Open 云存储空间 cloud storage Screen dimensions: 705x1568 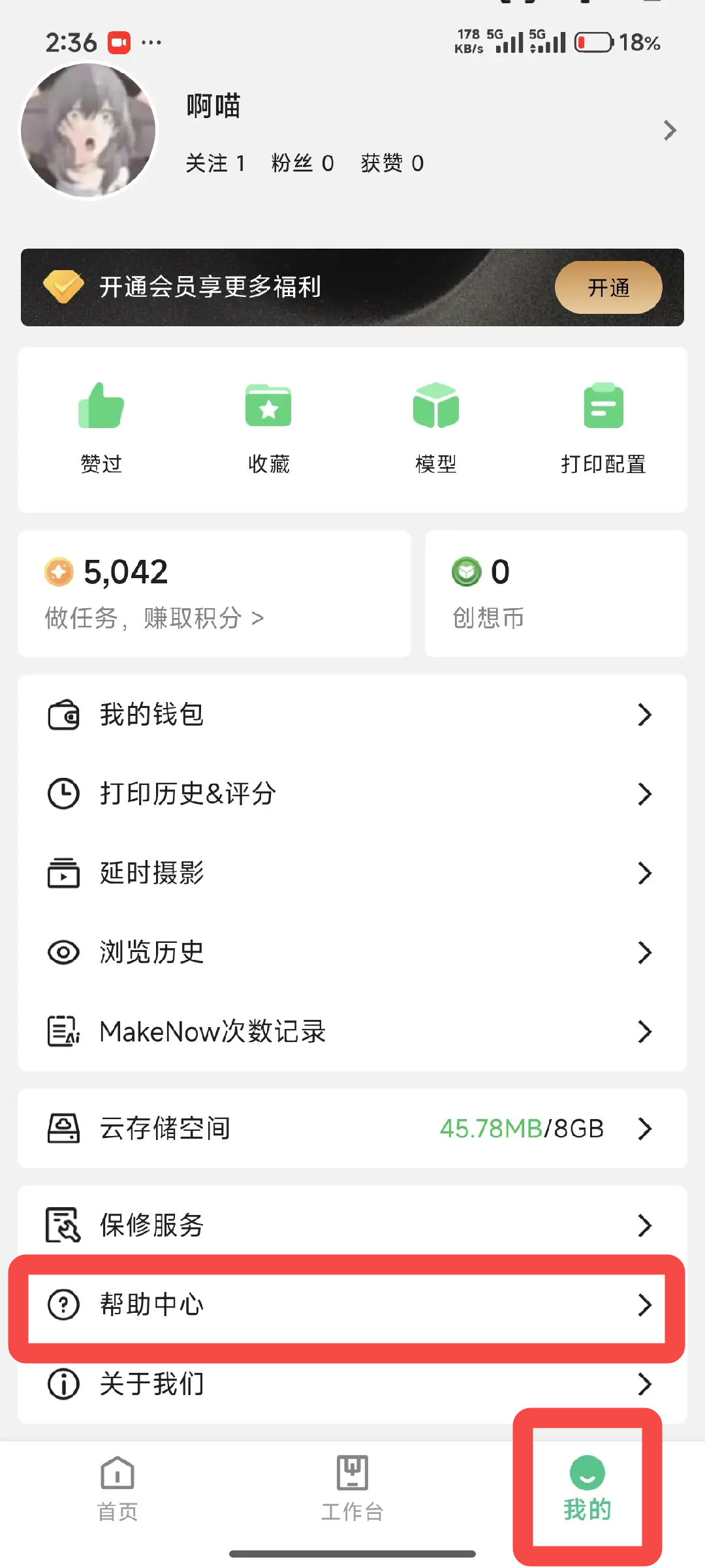point(352,1128)
